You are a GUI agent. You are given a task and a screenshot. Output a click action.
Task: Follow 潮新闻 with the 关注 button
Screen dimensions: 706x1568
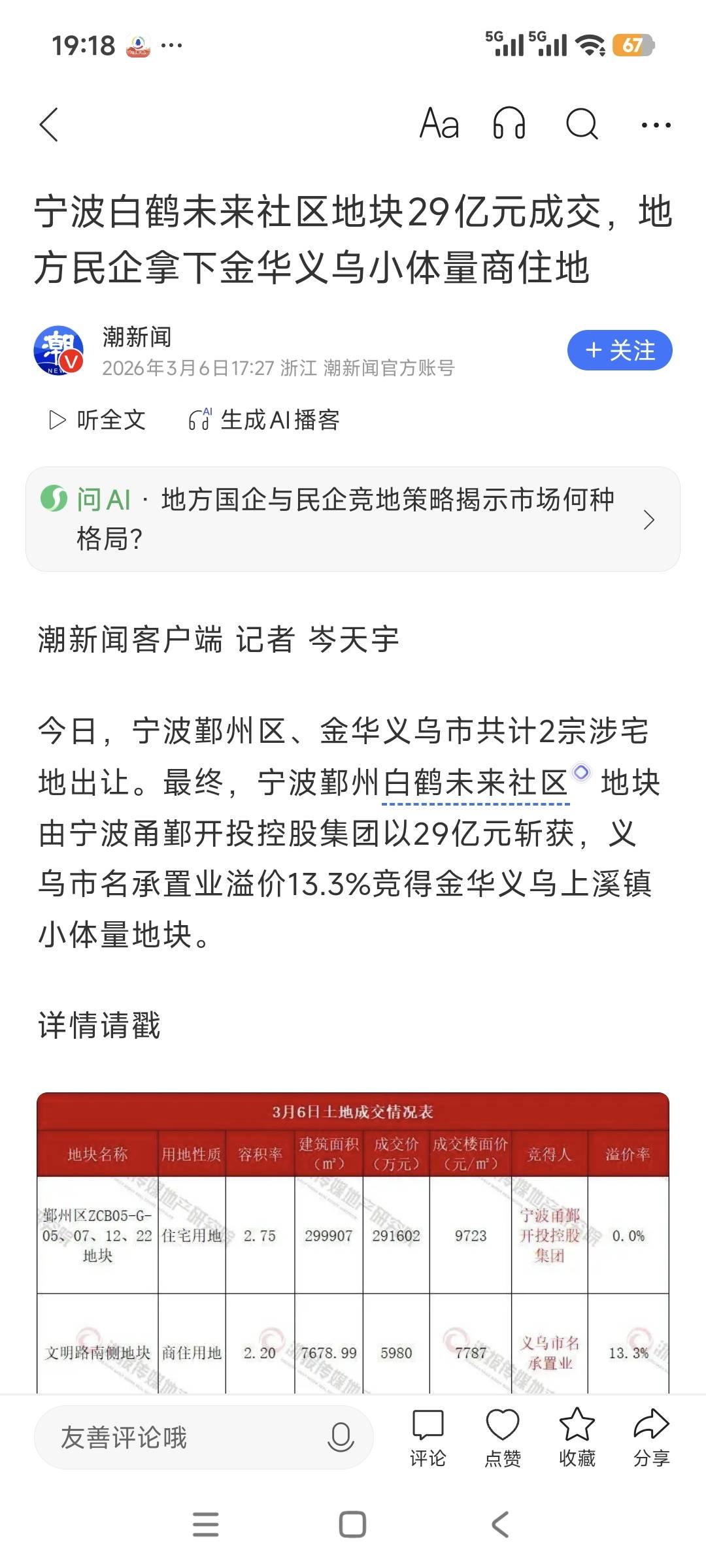coord(619,351)
